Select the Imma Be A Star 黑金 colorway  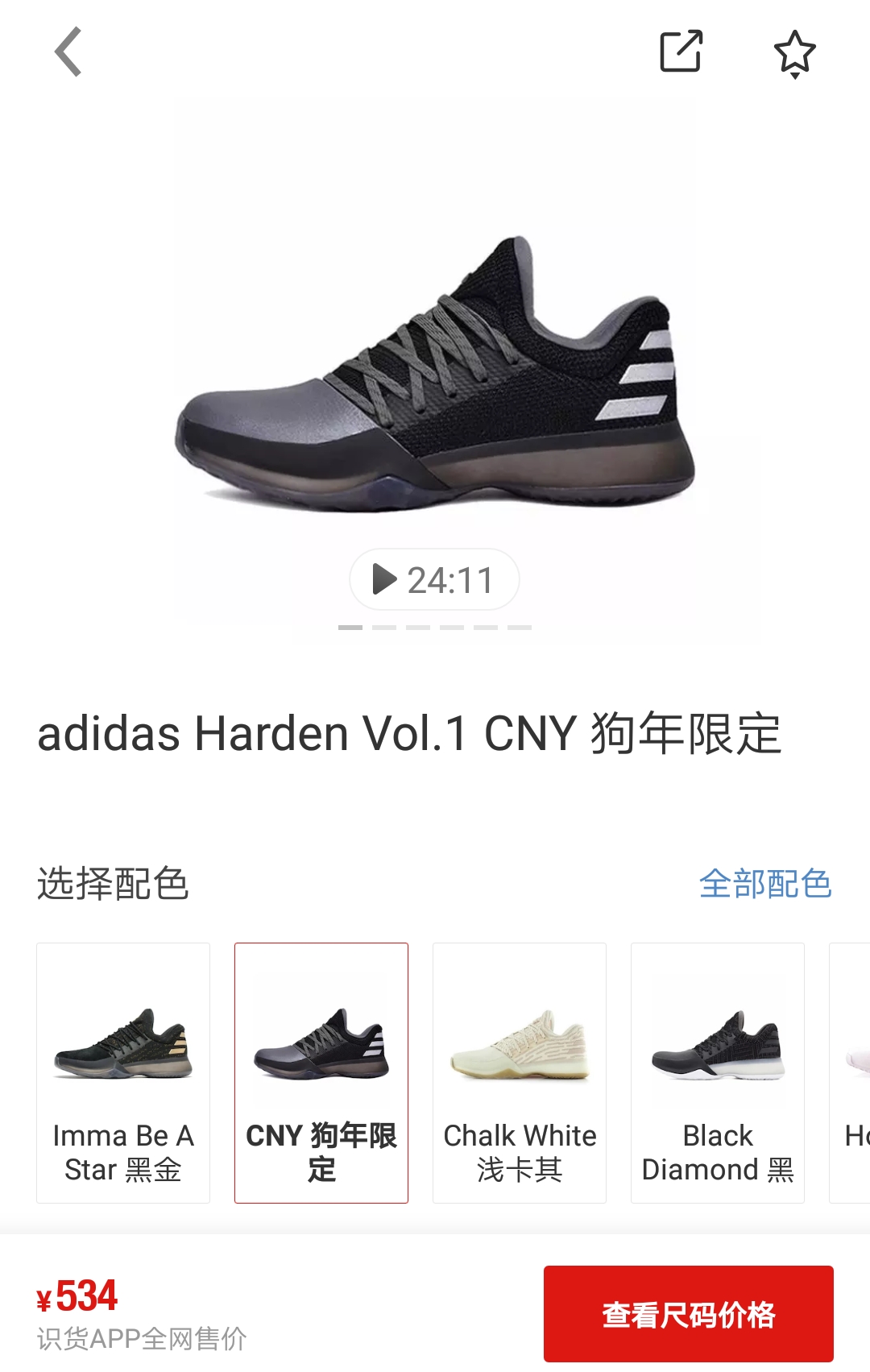point(123,1072)
